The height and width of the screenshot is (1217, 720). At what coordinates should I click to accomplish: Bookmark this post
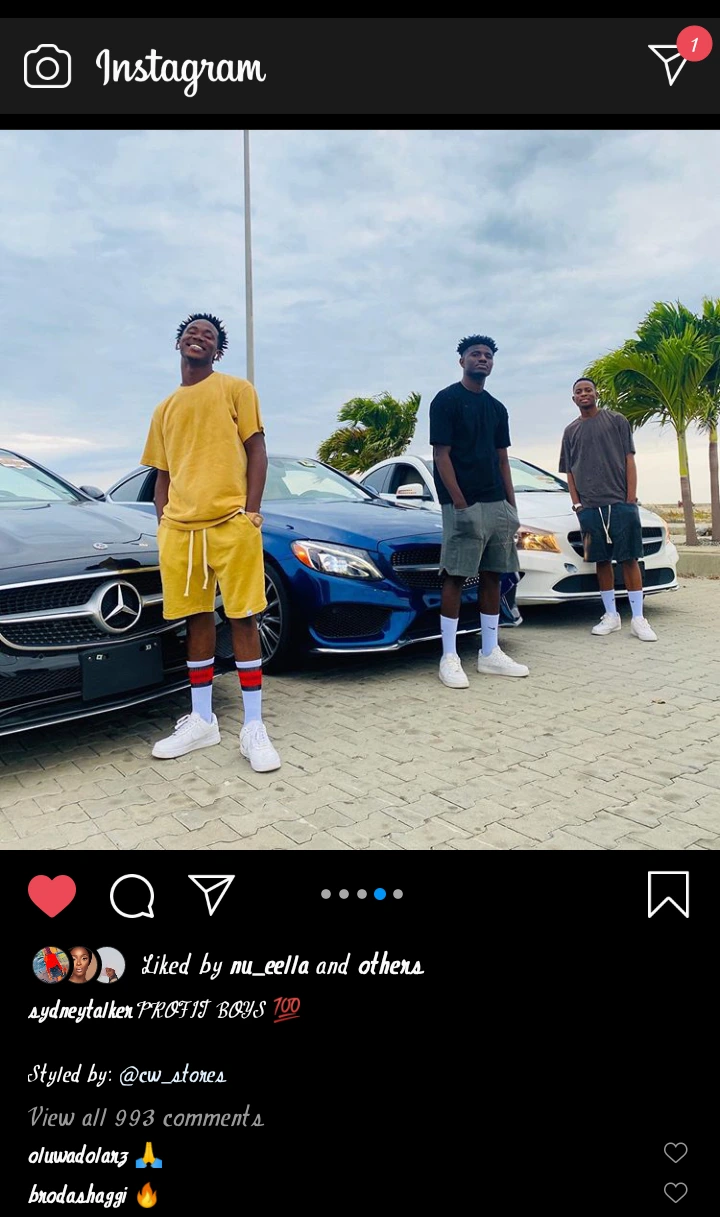pyautogui.click(x=668, y=894)
